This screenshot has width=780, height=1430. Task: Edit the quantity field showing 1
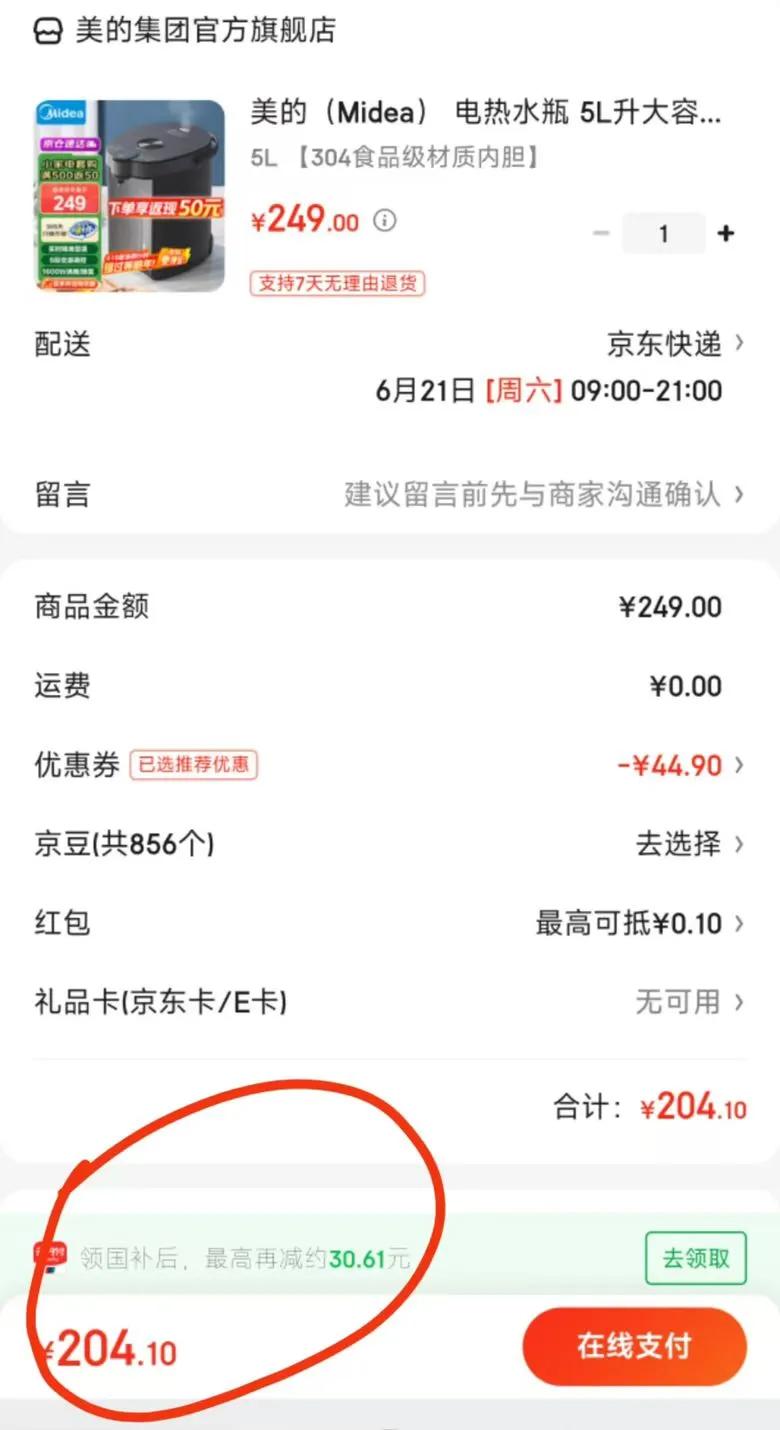coord(663,234)
